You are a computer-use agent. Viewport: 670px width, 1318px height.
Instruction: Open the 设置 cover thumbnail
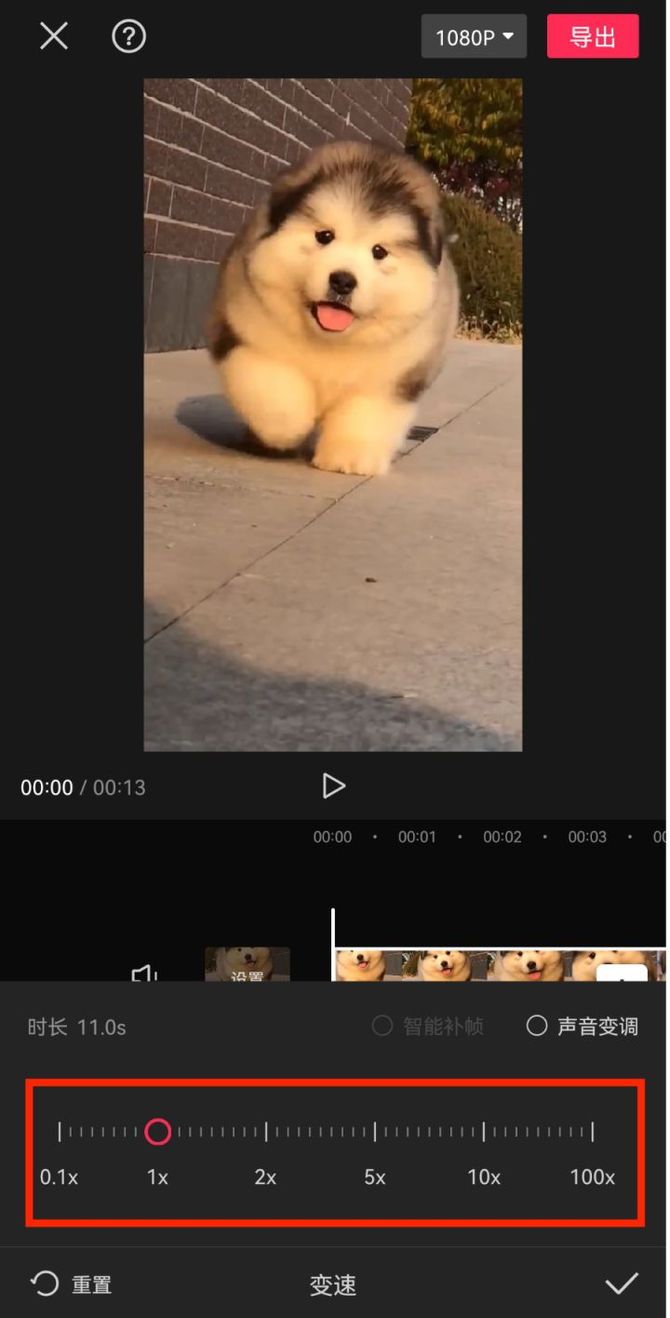pyautogui.click(x=247, y=966)
